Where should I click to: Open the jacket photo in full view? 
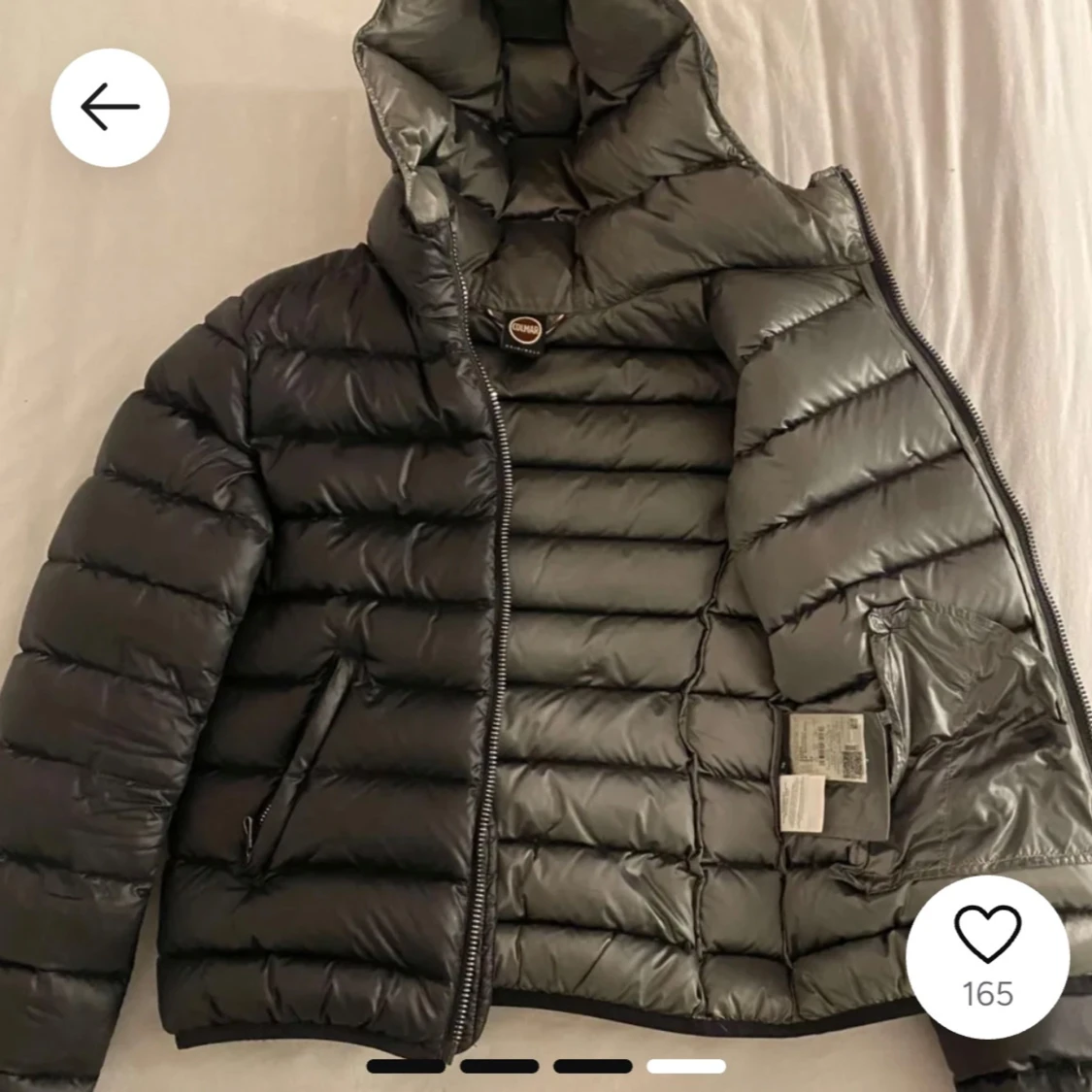click(544, 544)
